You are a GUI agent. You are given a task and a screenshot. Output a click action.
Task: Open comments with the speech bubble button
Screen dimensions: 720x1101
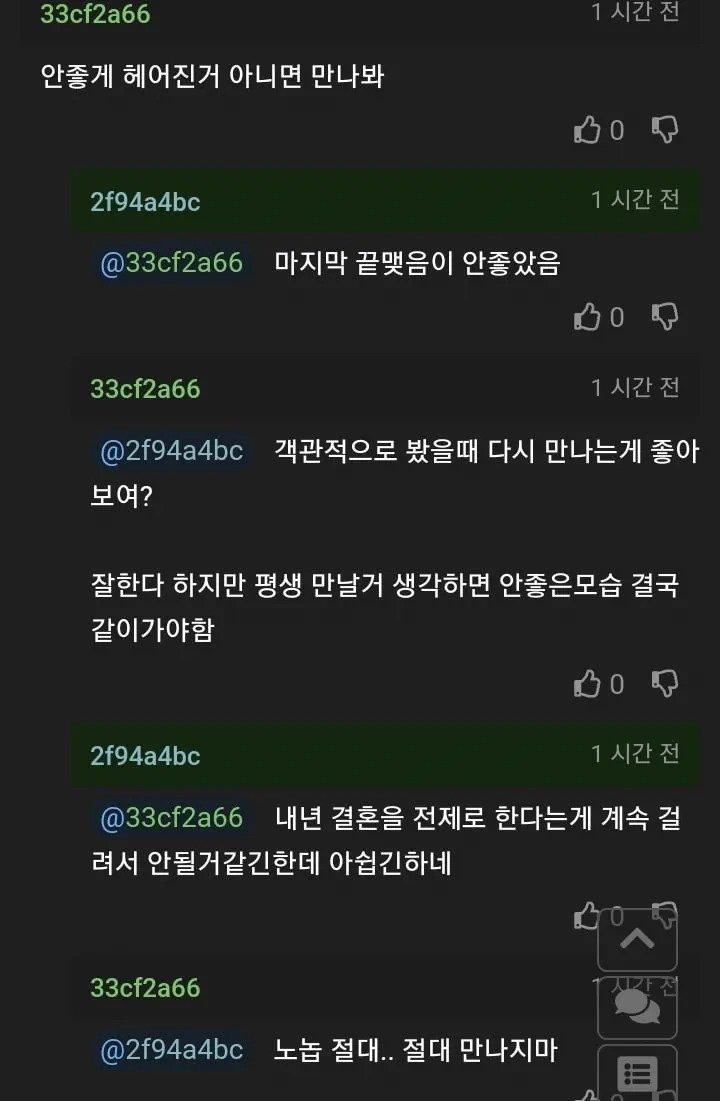pyautogui.click(x=637, y=1006)
